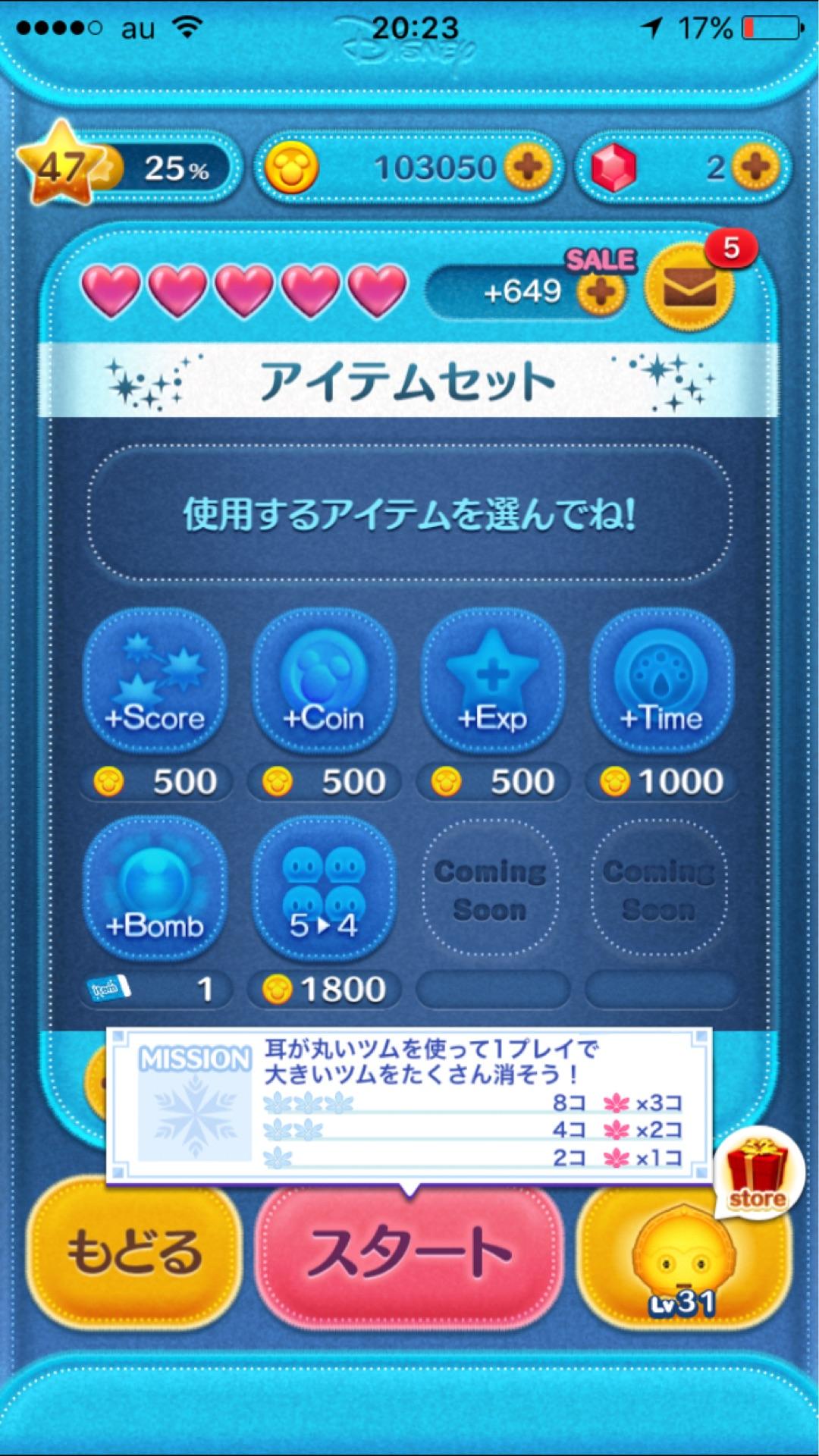Choose the +Time item
The height and width of the screenshot is (1456, 819).
point(661,679)
